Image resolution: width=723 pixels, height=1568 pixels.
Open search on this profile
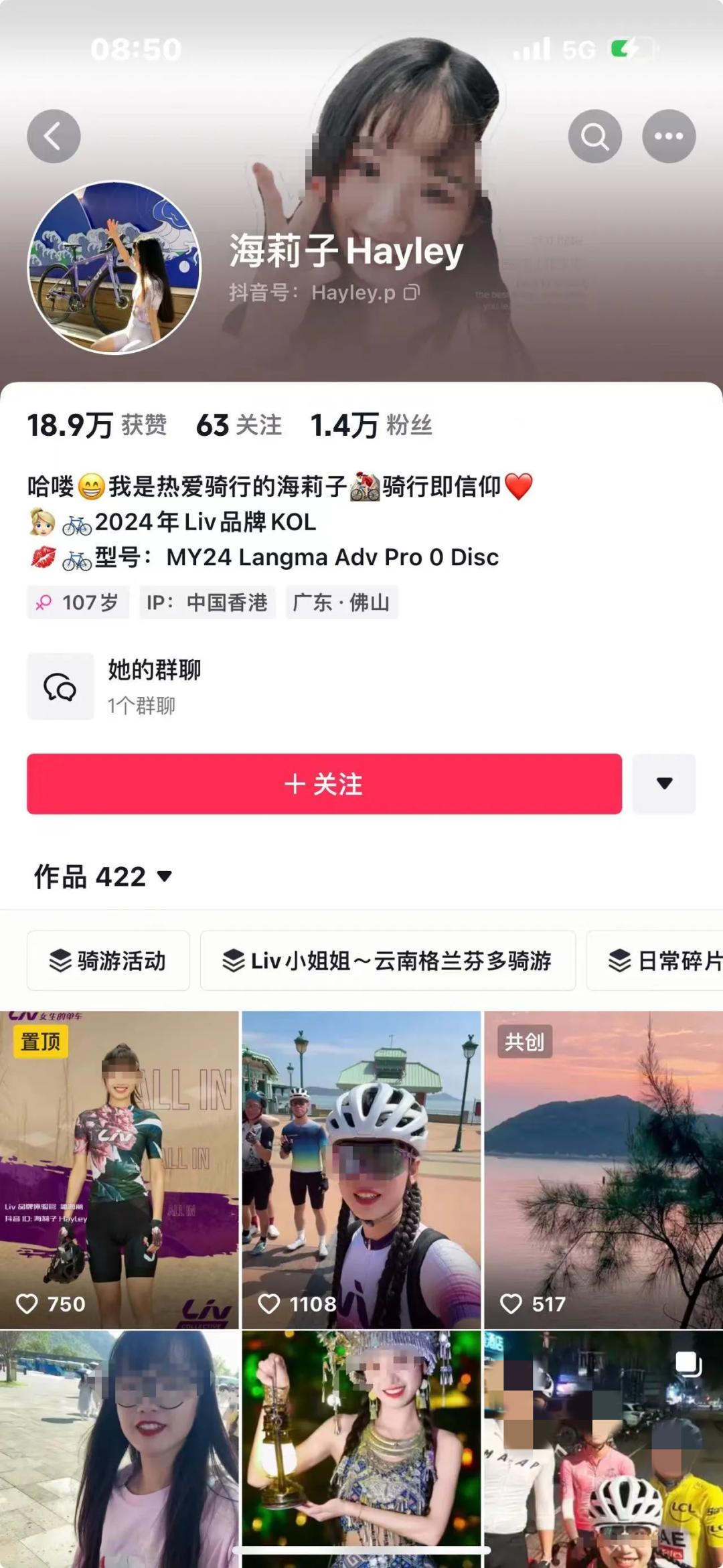(x=594, y=137)
